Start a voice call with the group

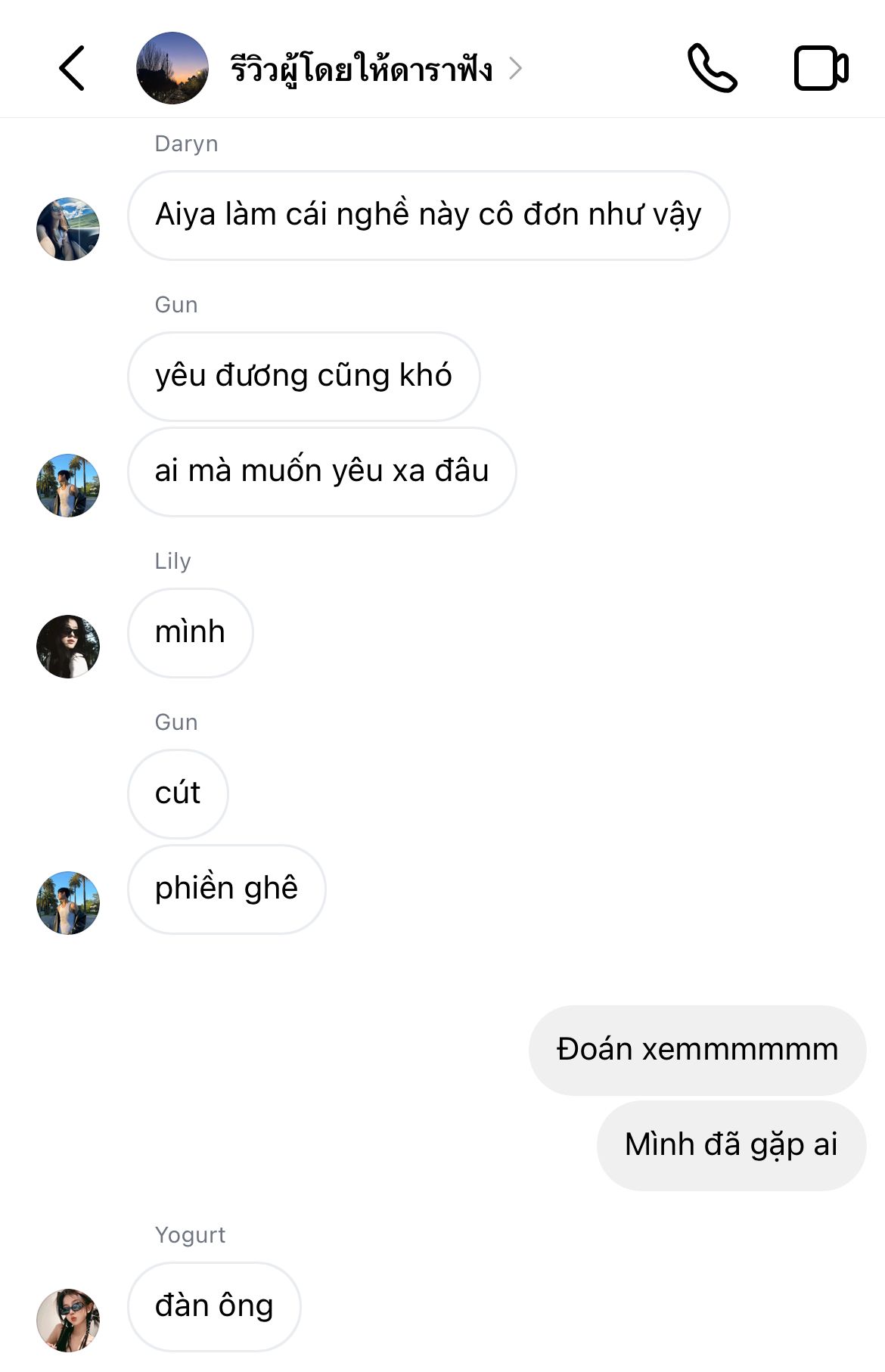(712, 68)
